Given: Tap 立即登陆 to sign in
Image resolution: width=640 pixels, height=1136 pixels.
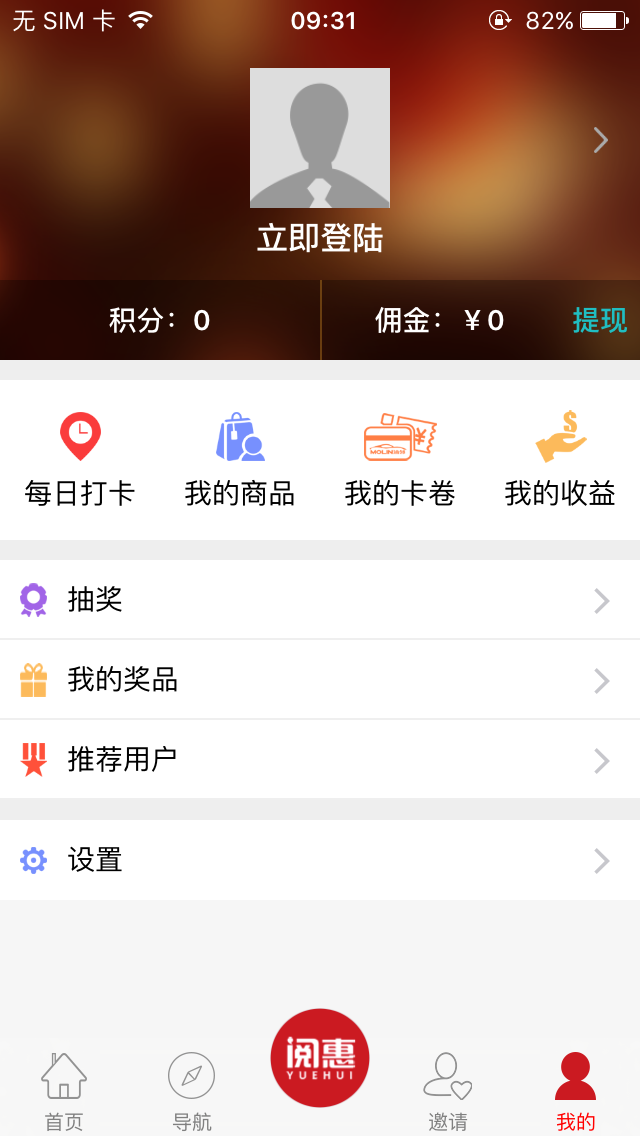Looking at the screenshot, I should click(x=320, y=238).
